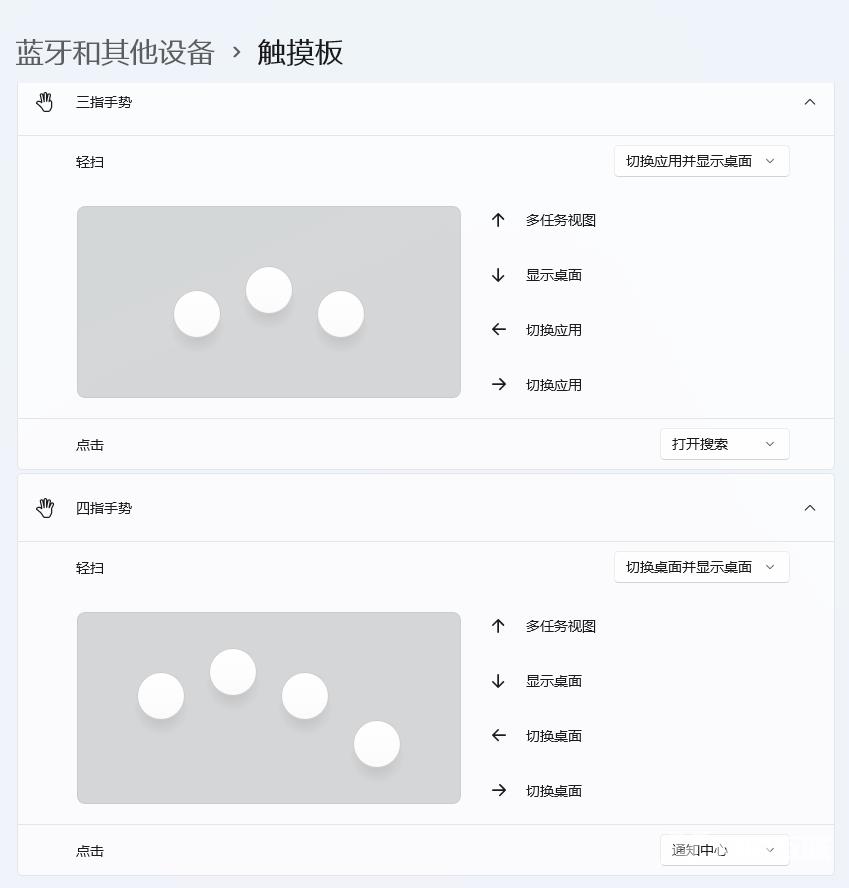Viewport: 849px width, 888px height.
Task: Click the right arrow for 切换应用
Action: point(499,385)
